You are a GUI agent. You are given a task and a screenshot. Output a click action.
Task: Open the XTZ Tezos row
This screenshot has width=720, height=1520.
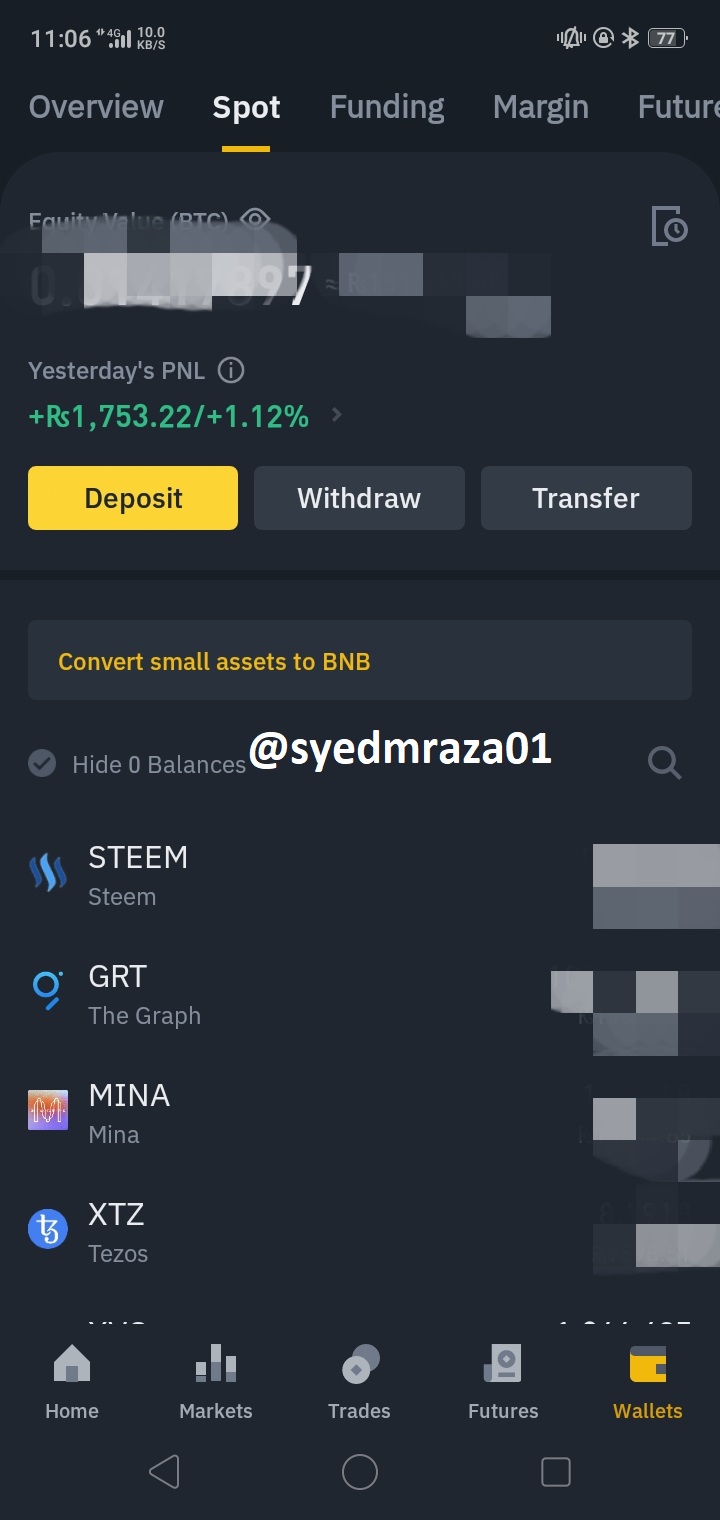coord(360,1232)
